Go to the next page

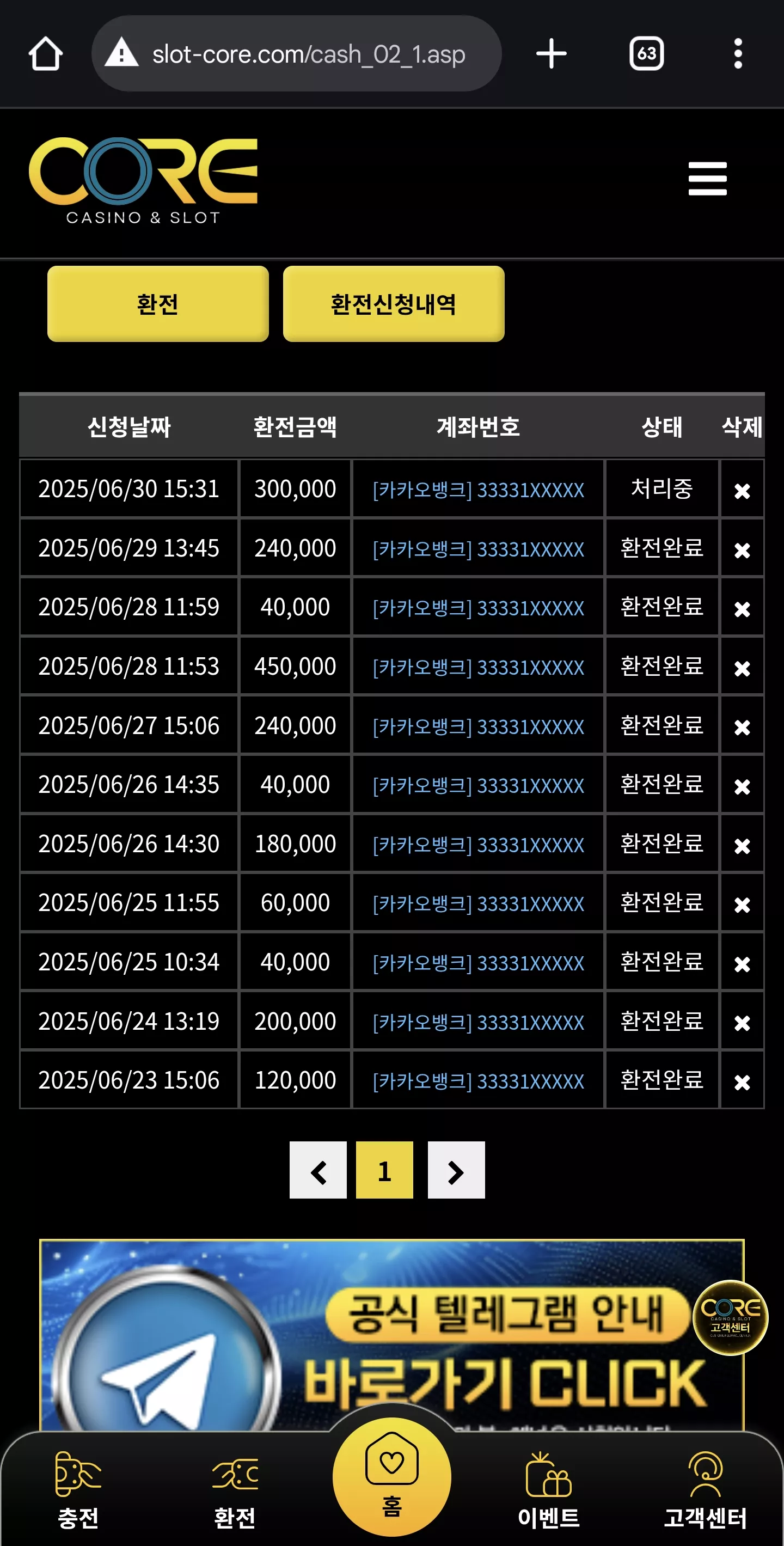tap(456, 1170)
